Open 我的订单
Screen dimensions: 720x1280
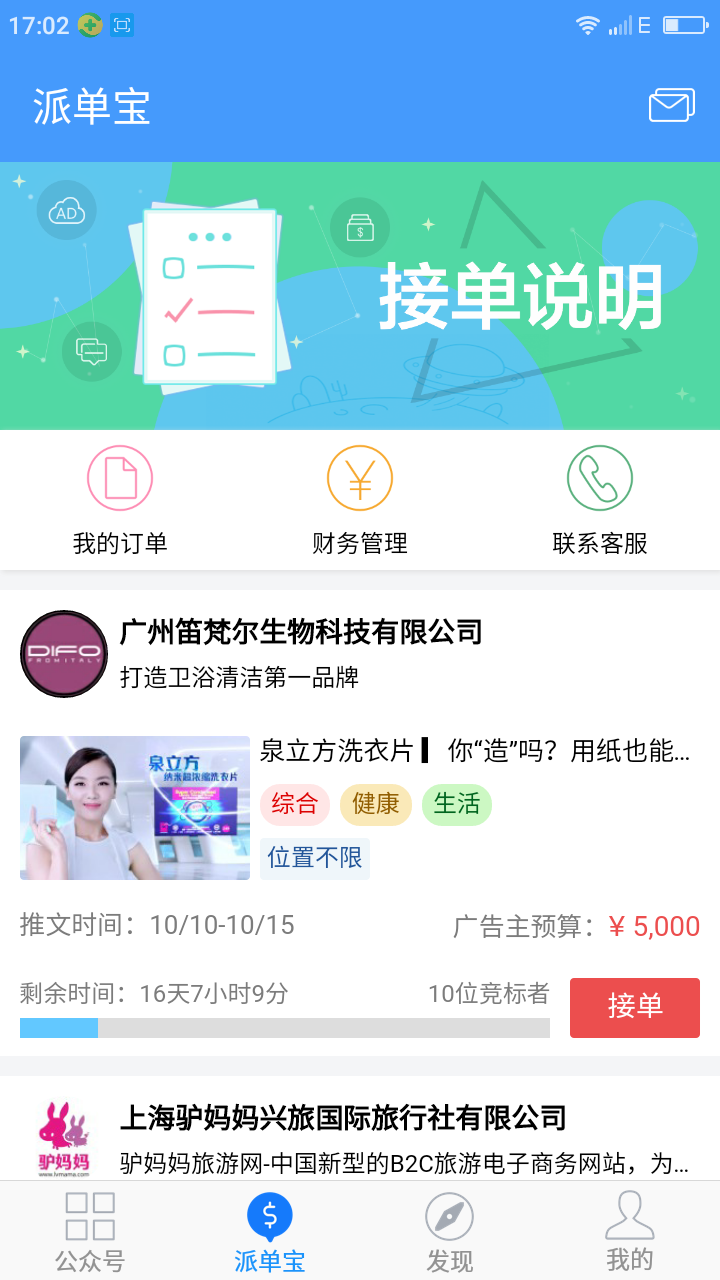click(120, 500)
